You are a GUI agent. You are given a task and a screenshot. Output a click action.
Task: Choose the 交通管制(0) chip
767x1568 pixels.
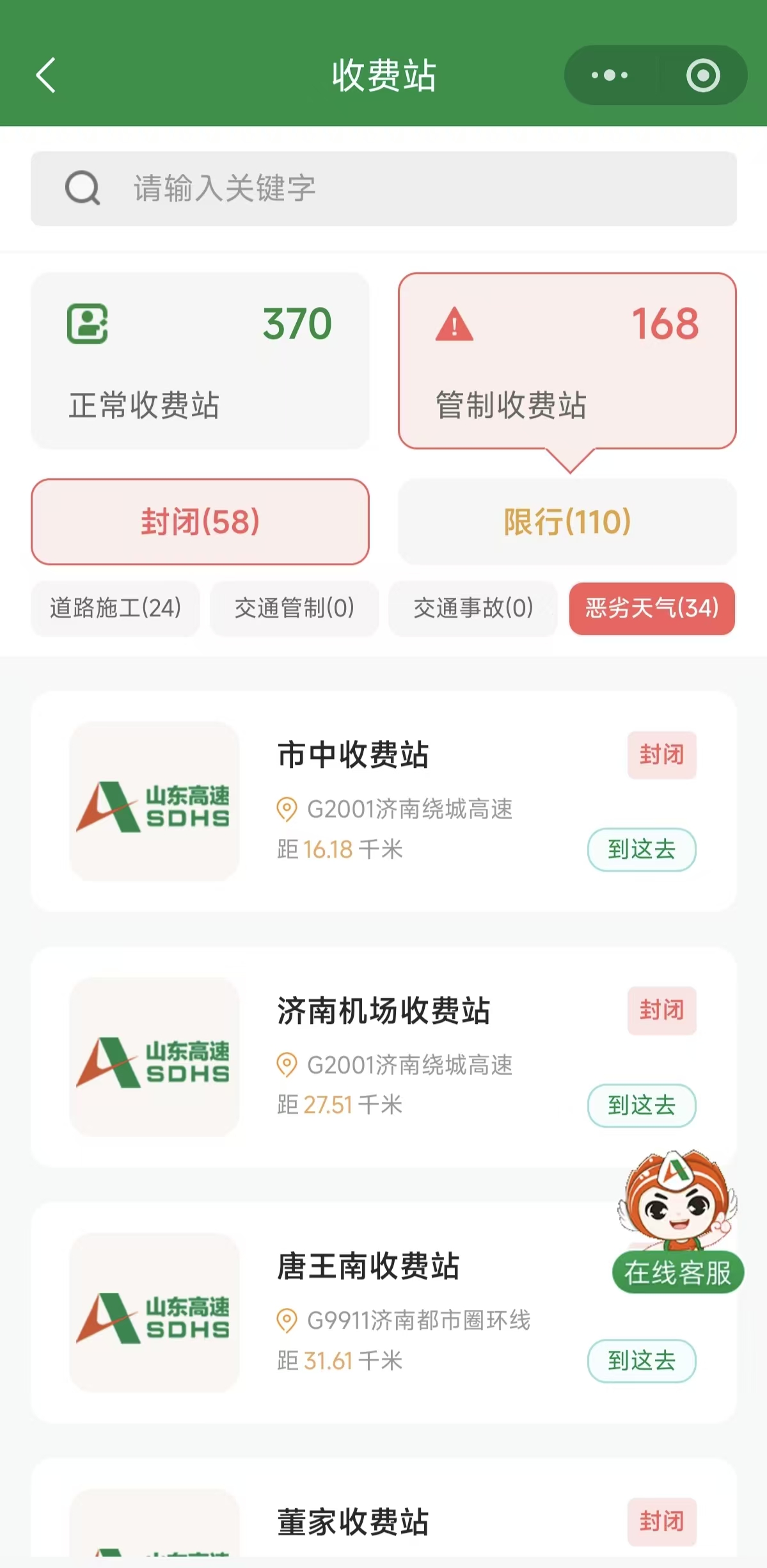[x=294, y=608]
